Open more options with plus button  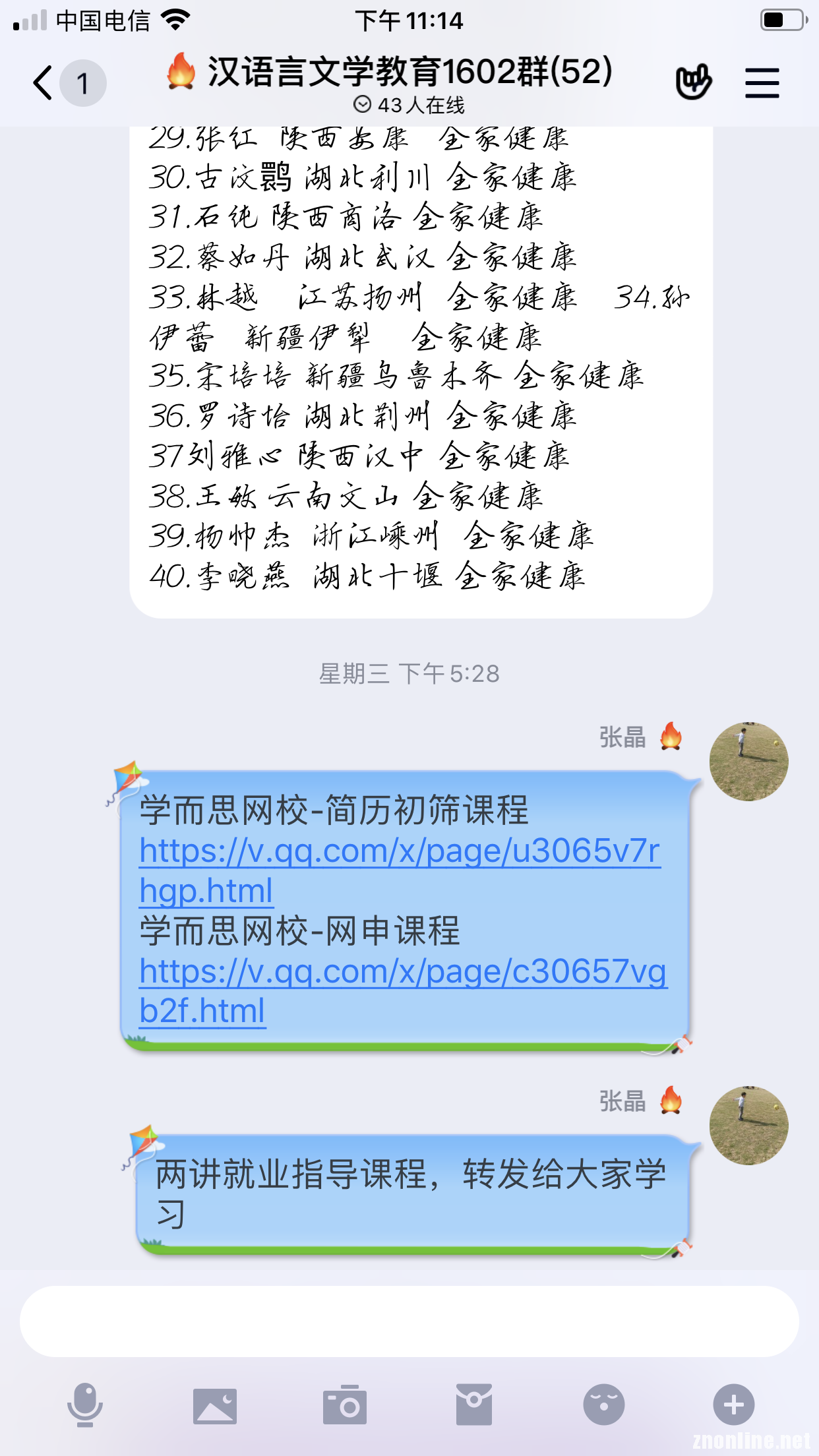click(734, 1405)
